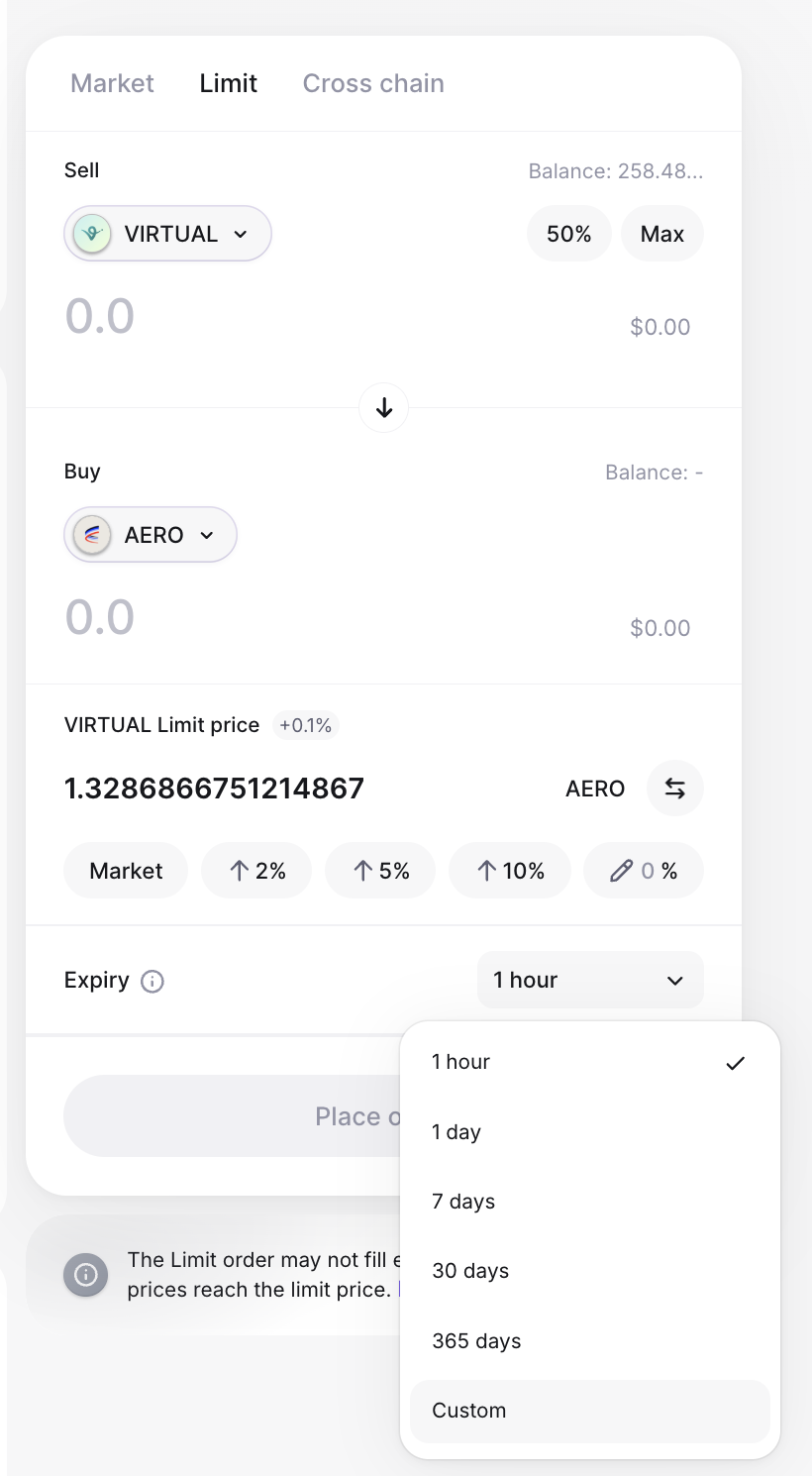Enter a custom limit price percentage

point(644,871)
